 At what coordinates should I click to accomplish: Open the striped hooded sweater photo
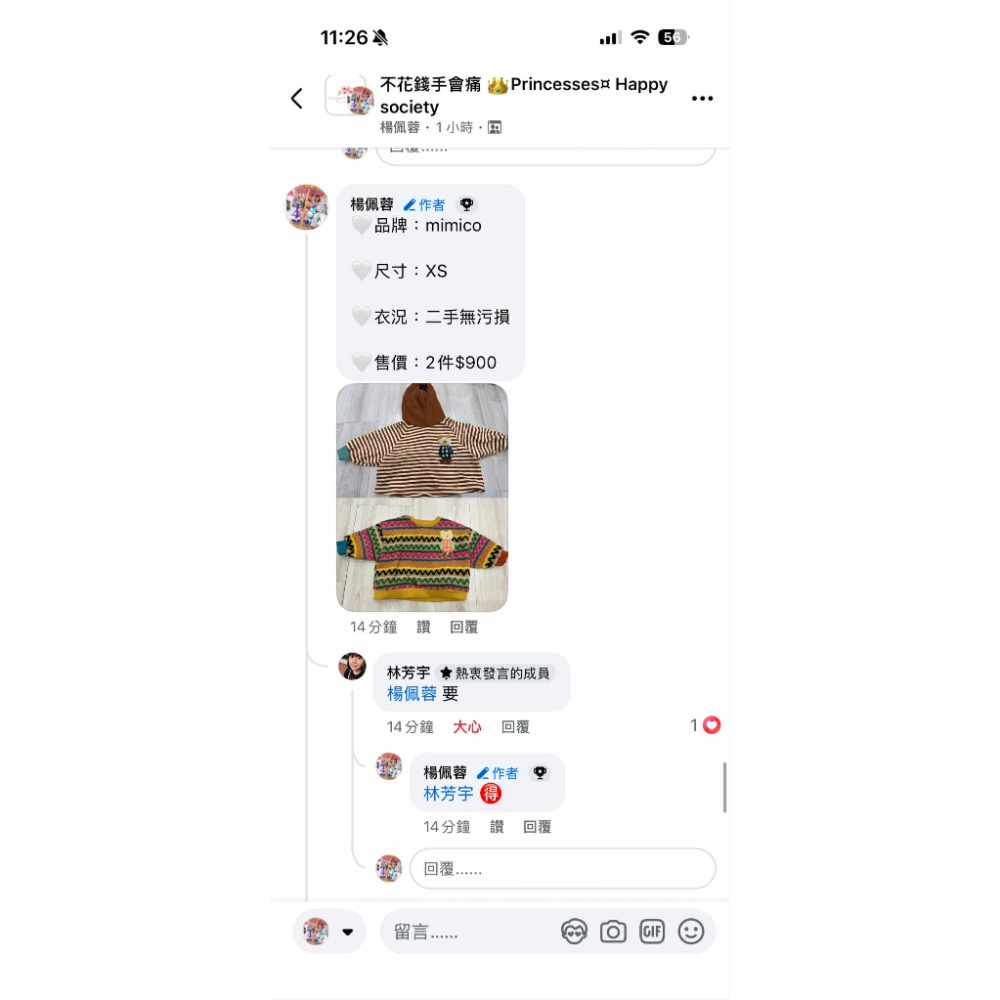[x=422, y=441]
